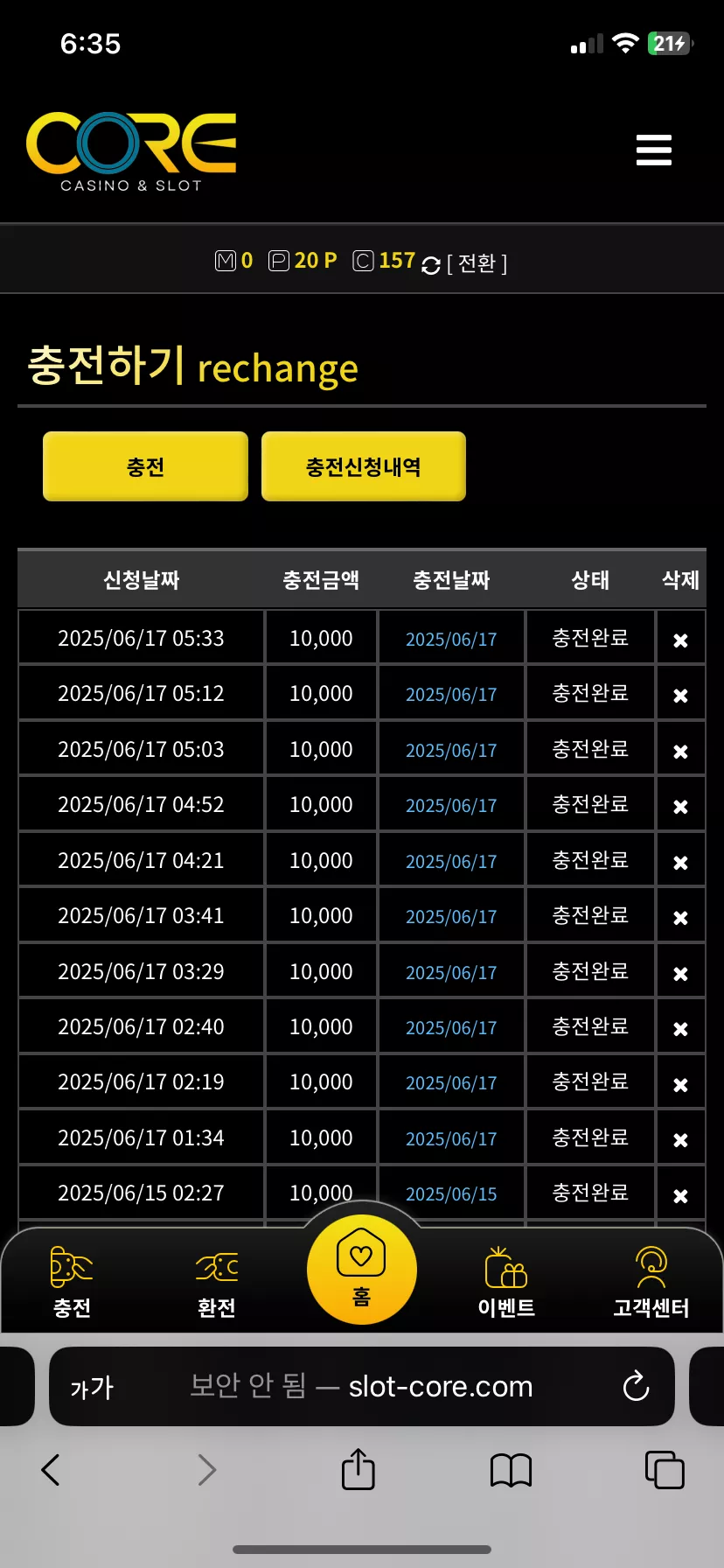This screenshot has height=1568, width=724.
Task: Go to 홈 home button
Action: (362, 1269)
